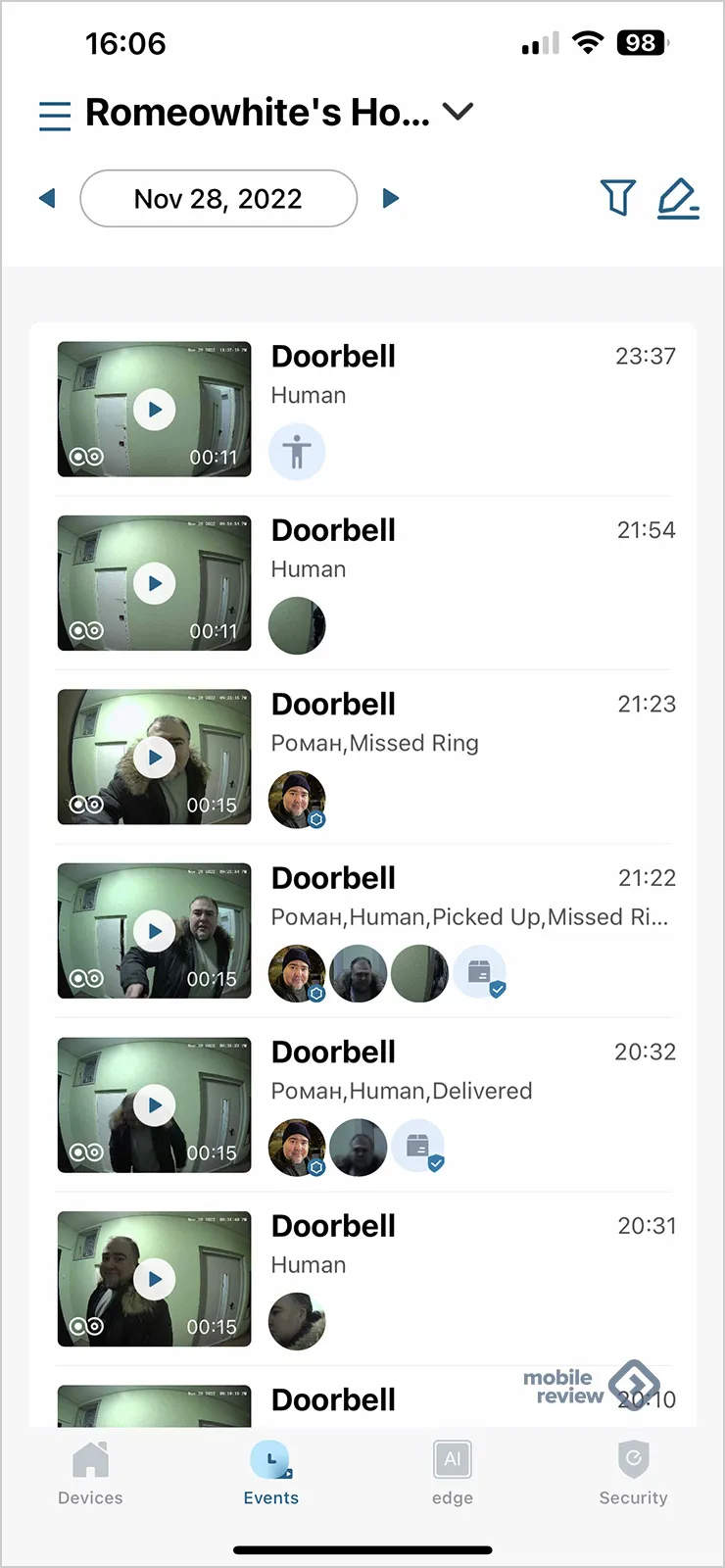This screenshot has width=725, height=1568.
Task: Open the hamburger menu
Action: coord(55,116)
